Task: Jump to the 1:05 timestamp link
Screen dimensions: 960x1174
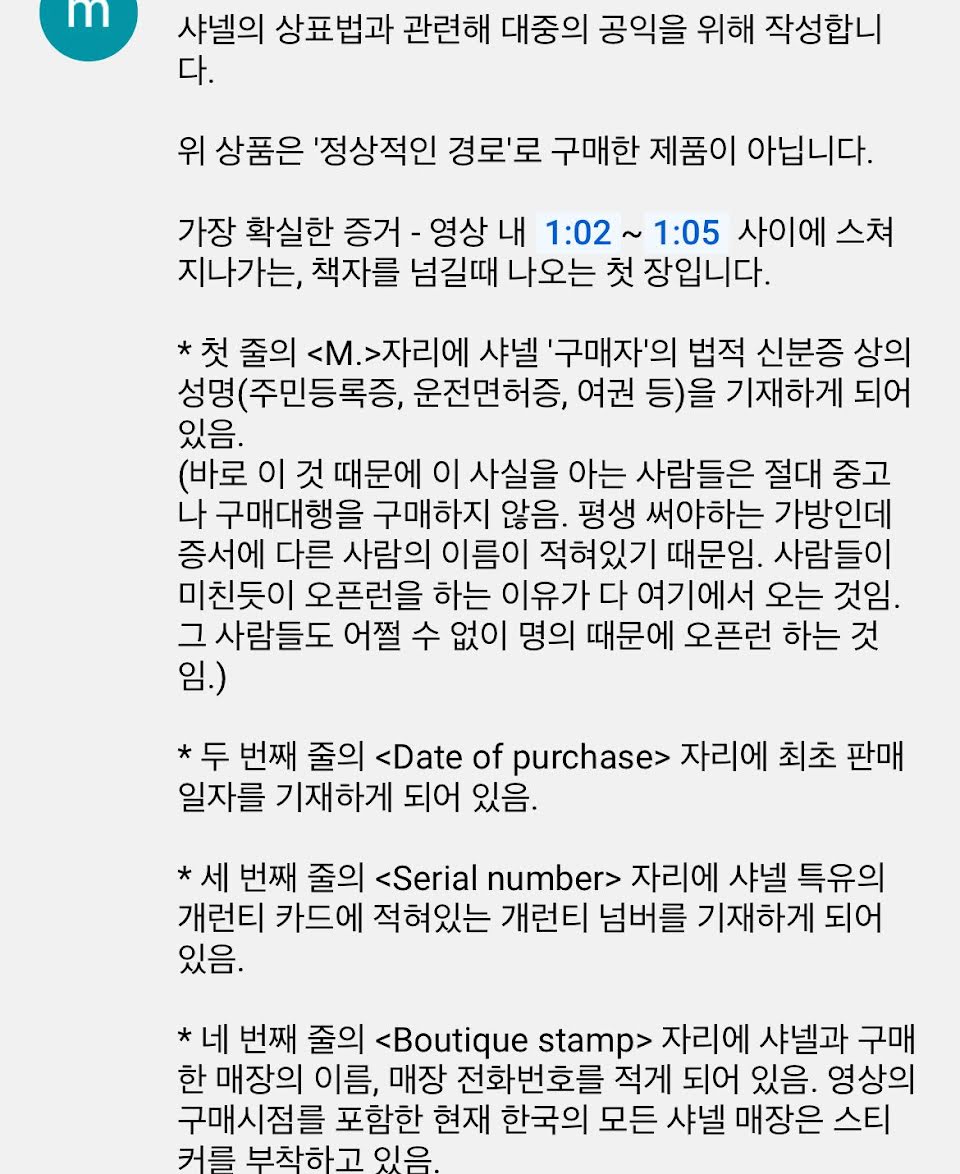Action: [x=686, y=232]
